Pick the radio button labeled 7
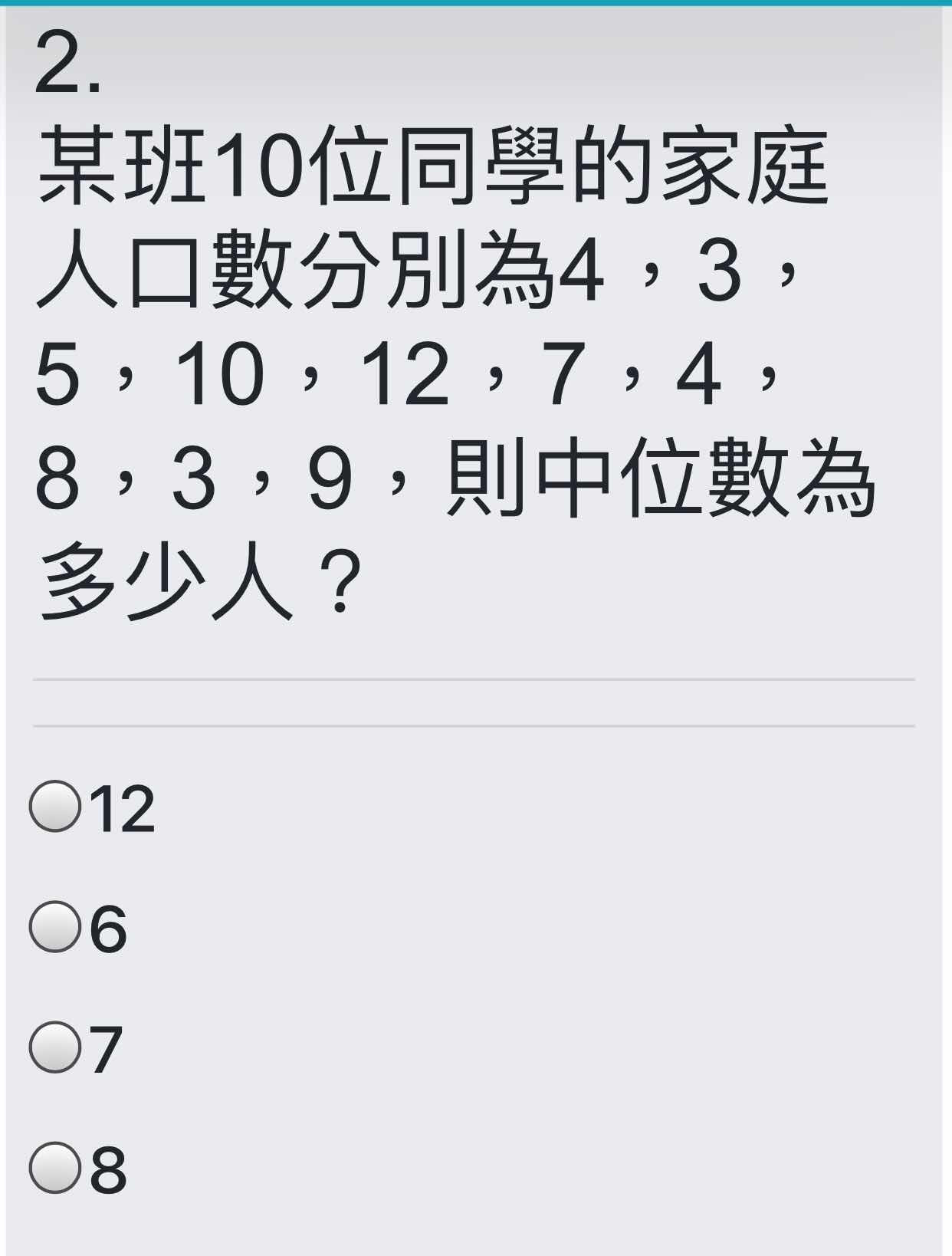Viewport: 952px width, 1256px height. (x=55, y=1047)
